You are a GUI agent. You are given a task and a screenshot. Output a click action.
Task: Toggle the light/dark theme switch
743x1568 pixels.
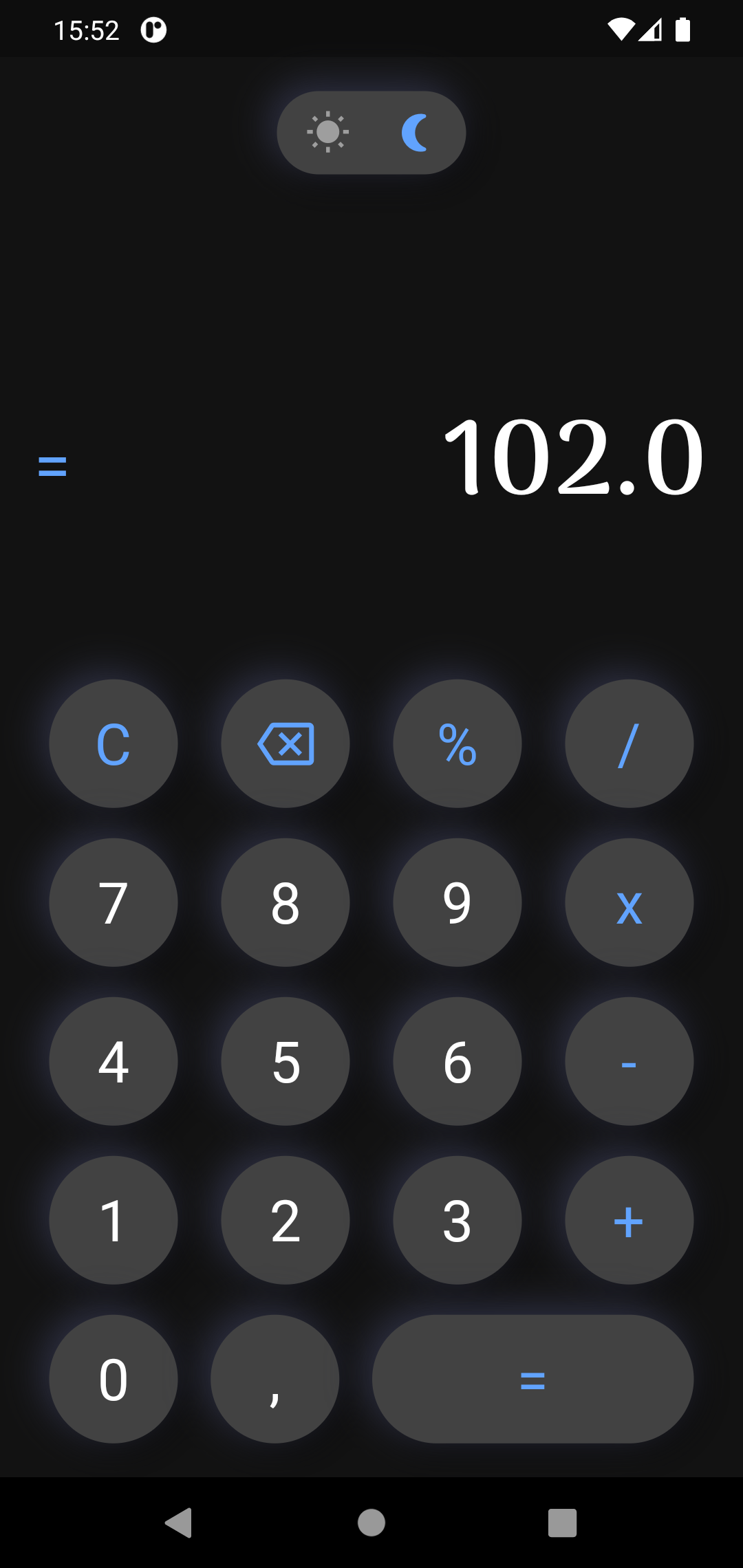[x=371, y=132]
